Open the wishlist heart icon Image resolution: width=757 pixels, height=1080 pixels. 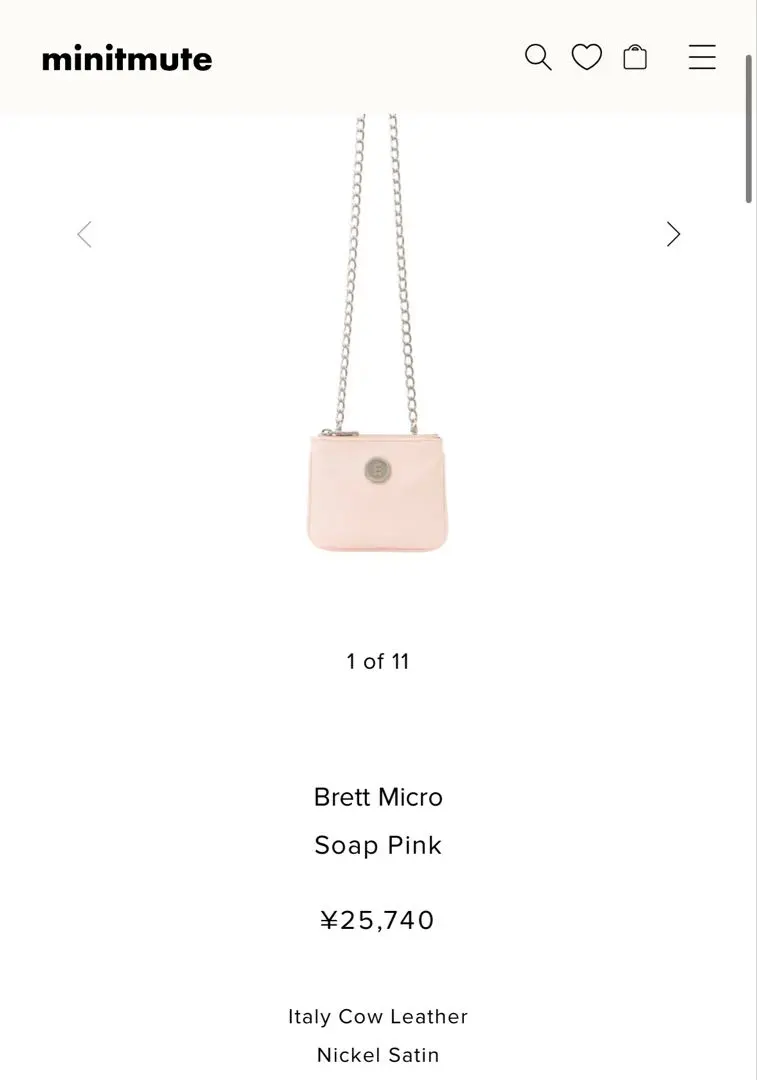pos(587,58)
